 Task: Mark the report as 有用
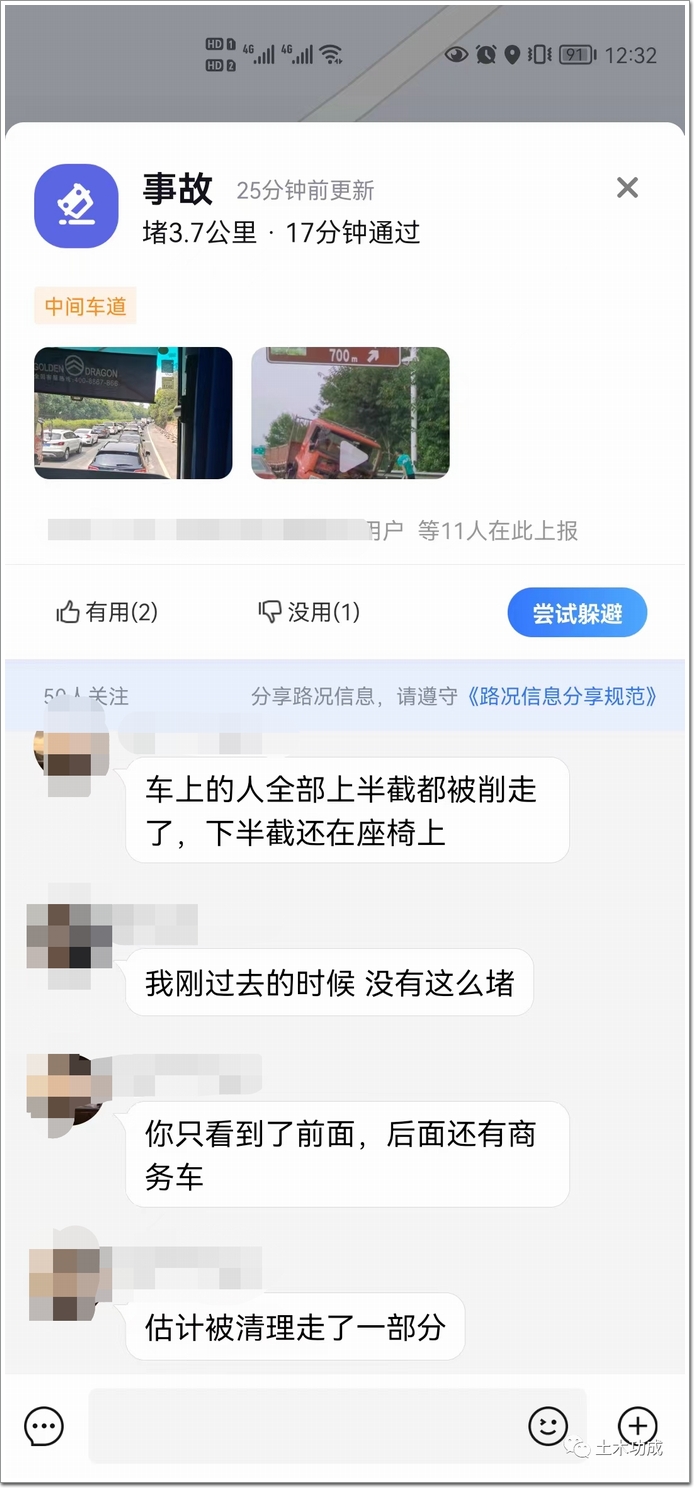[107, 612]
